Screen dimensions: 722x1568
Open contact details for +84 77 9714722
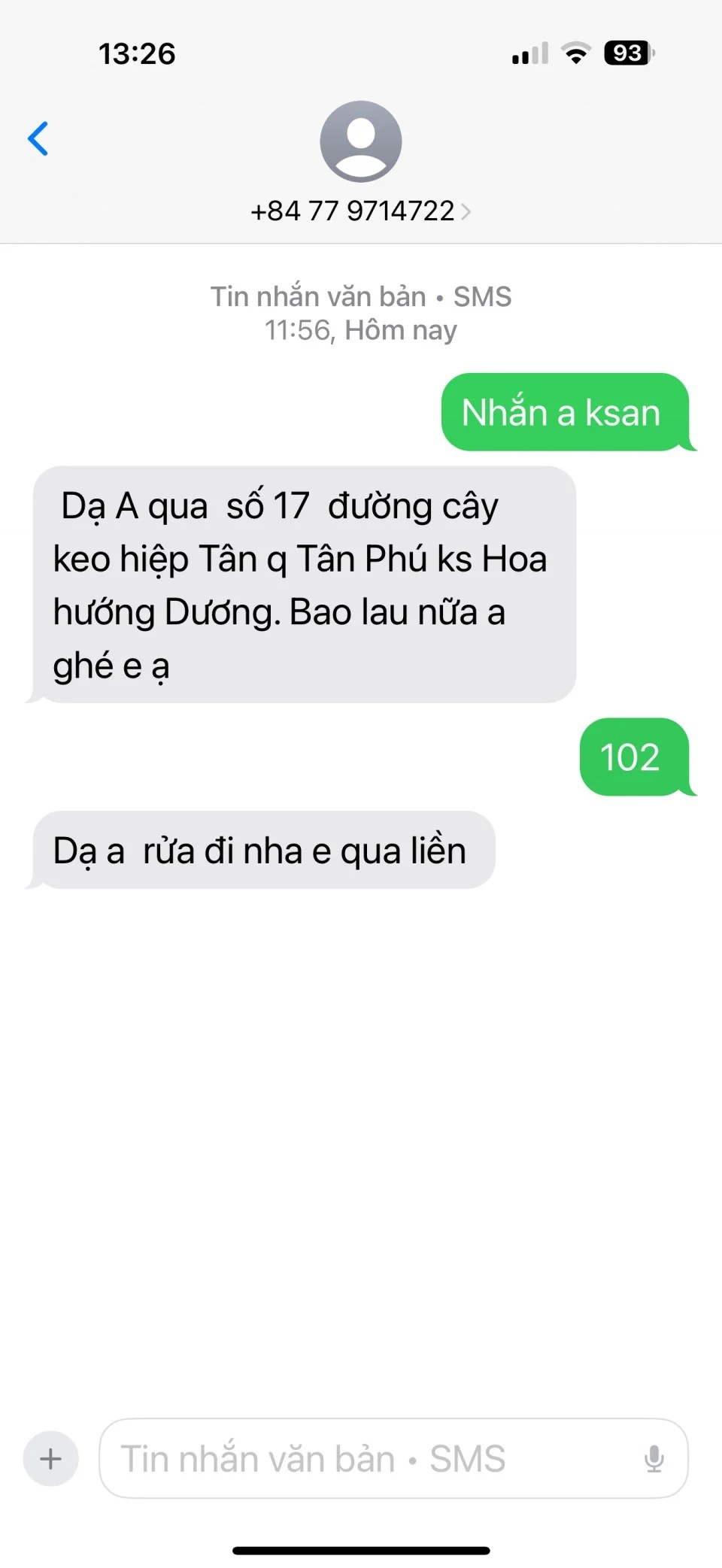pos(360,211)
